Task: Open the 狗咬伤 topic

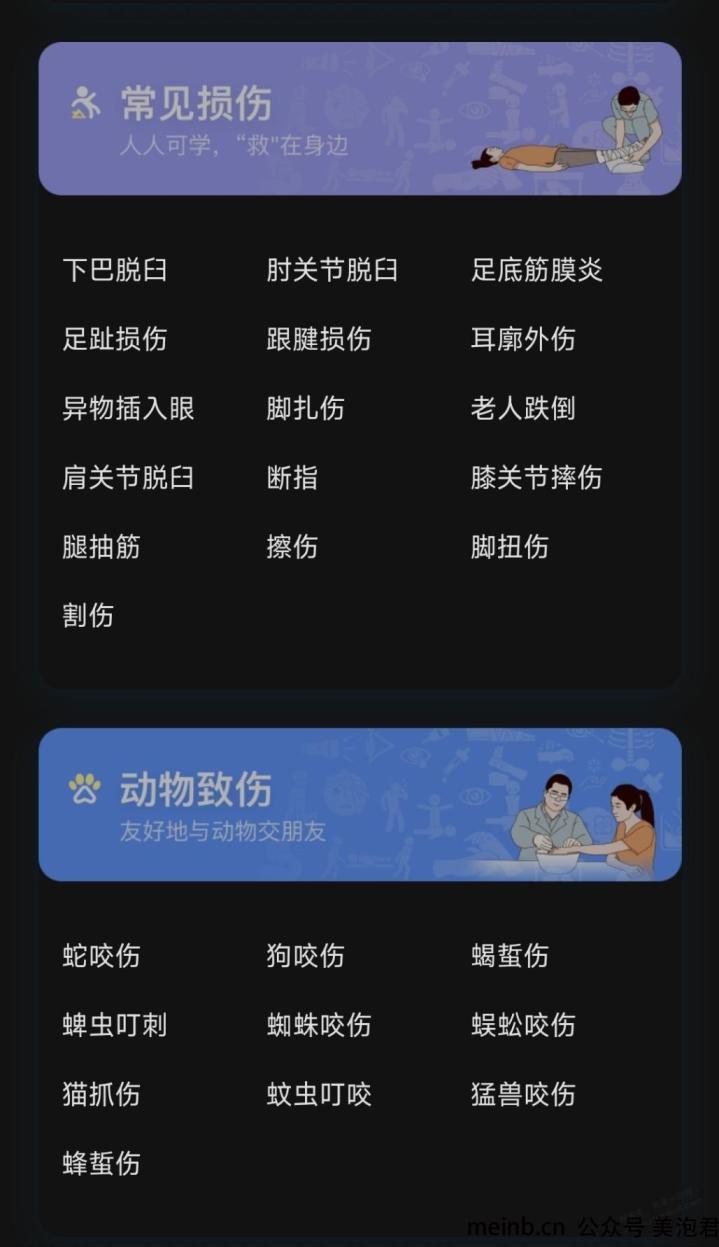Action: click(305, 956)
